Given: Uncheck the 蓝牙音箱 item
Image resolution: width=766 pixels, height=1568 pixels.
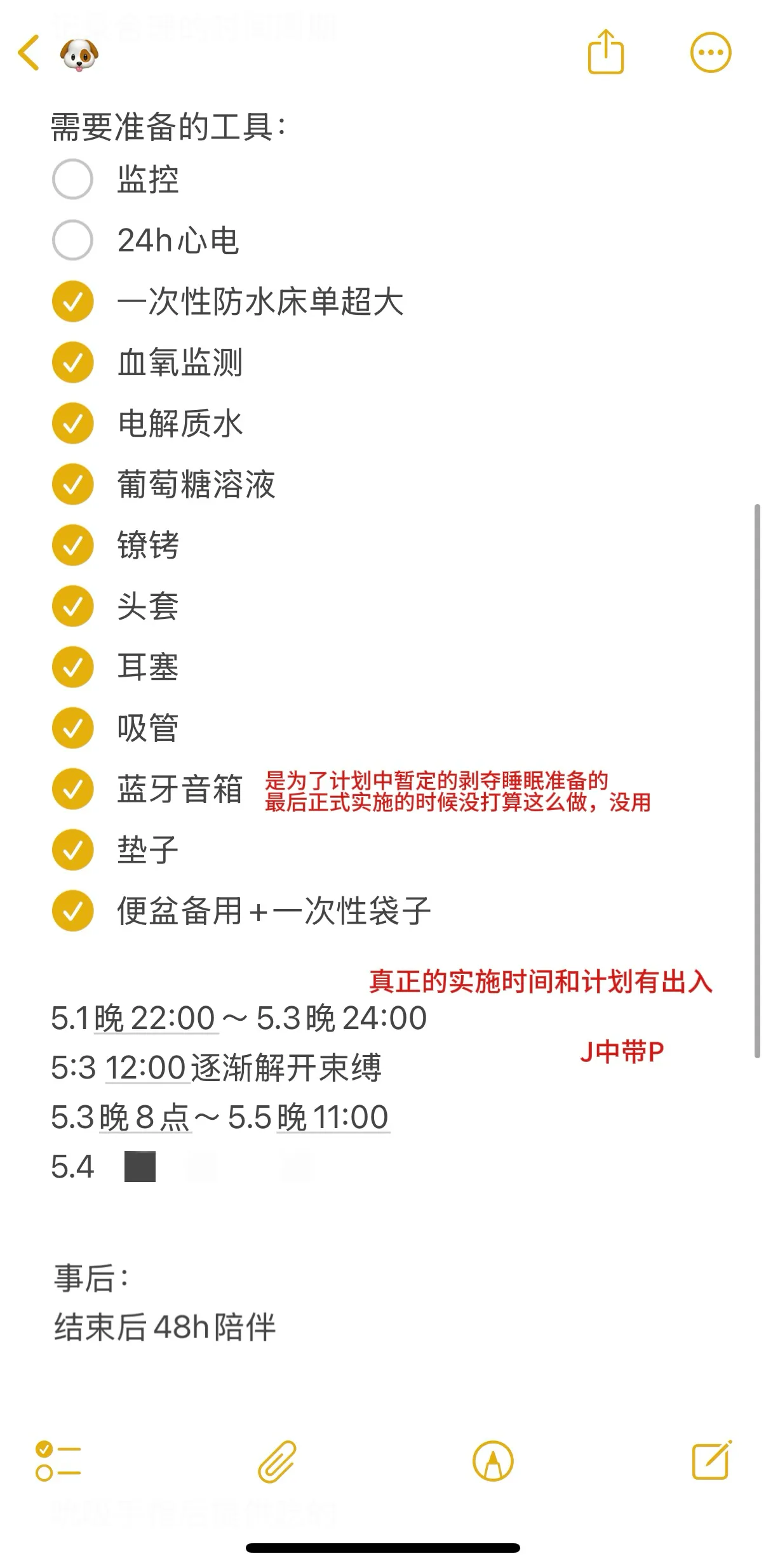Looking at the screenshot, I should pos(73,788).
